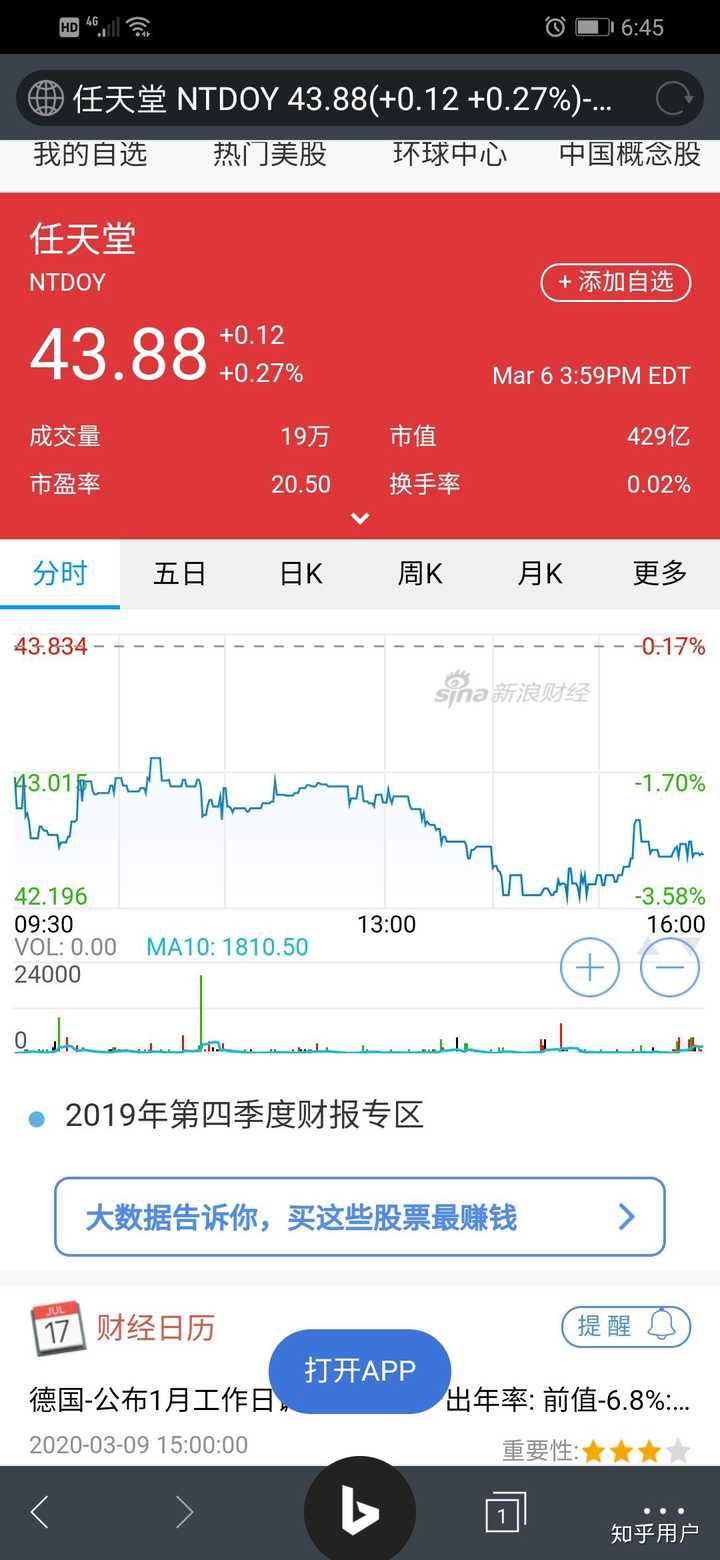Image resolution: width=720 pixels, height=1560 pixels.
Task: Open 2019年第四季度财报专区 link
Action: click(244, 1115)
